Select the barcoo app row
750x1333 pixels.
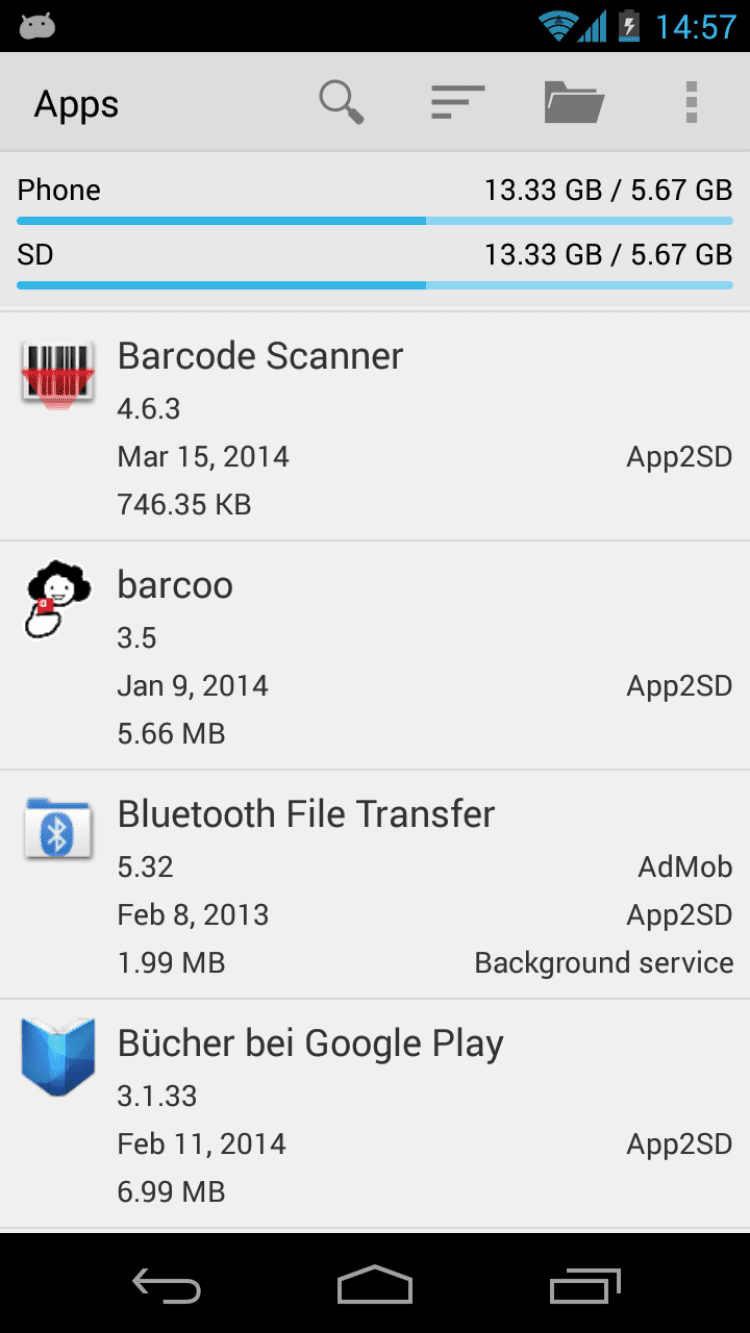[x=375, y=657]
